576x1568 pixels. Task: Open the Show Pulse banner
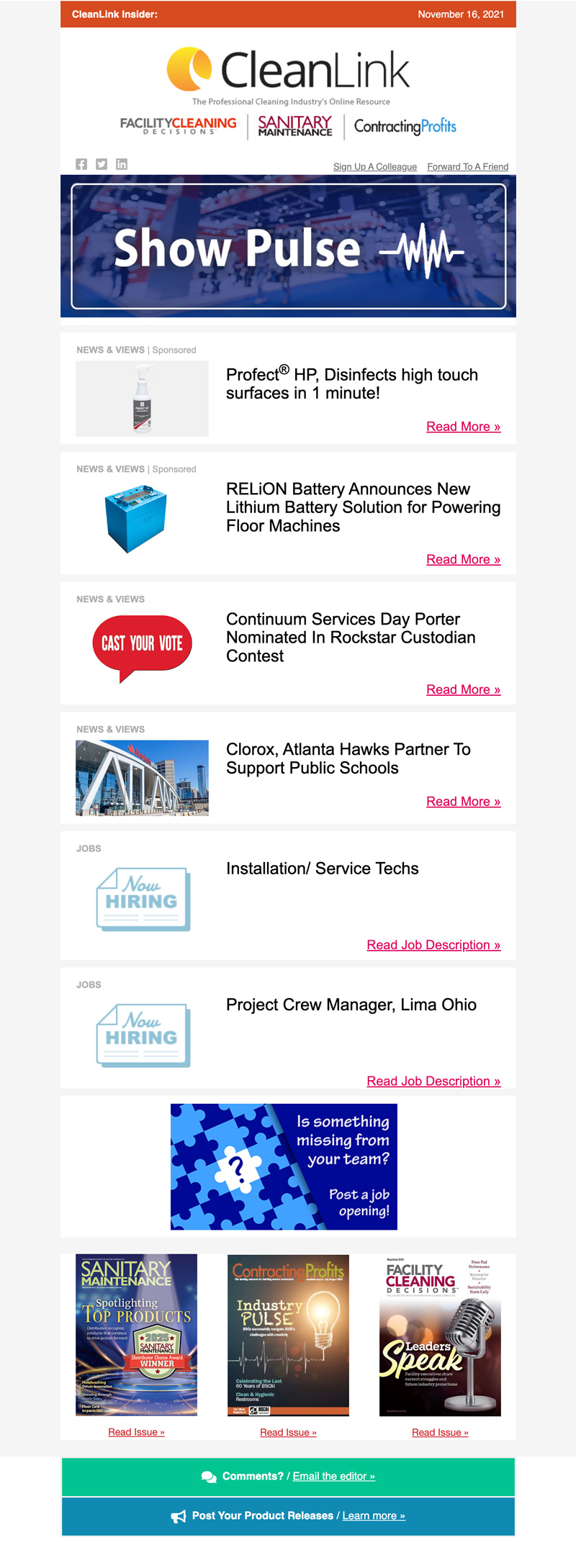tap(288, 246)
